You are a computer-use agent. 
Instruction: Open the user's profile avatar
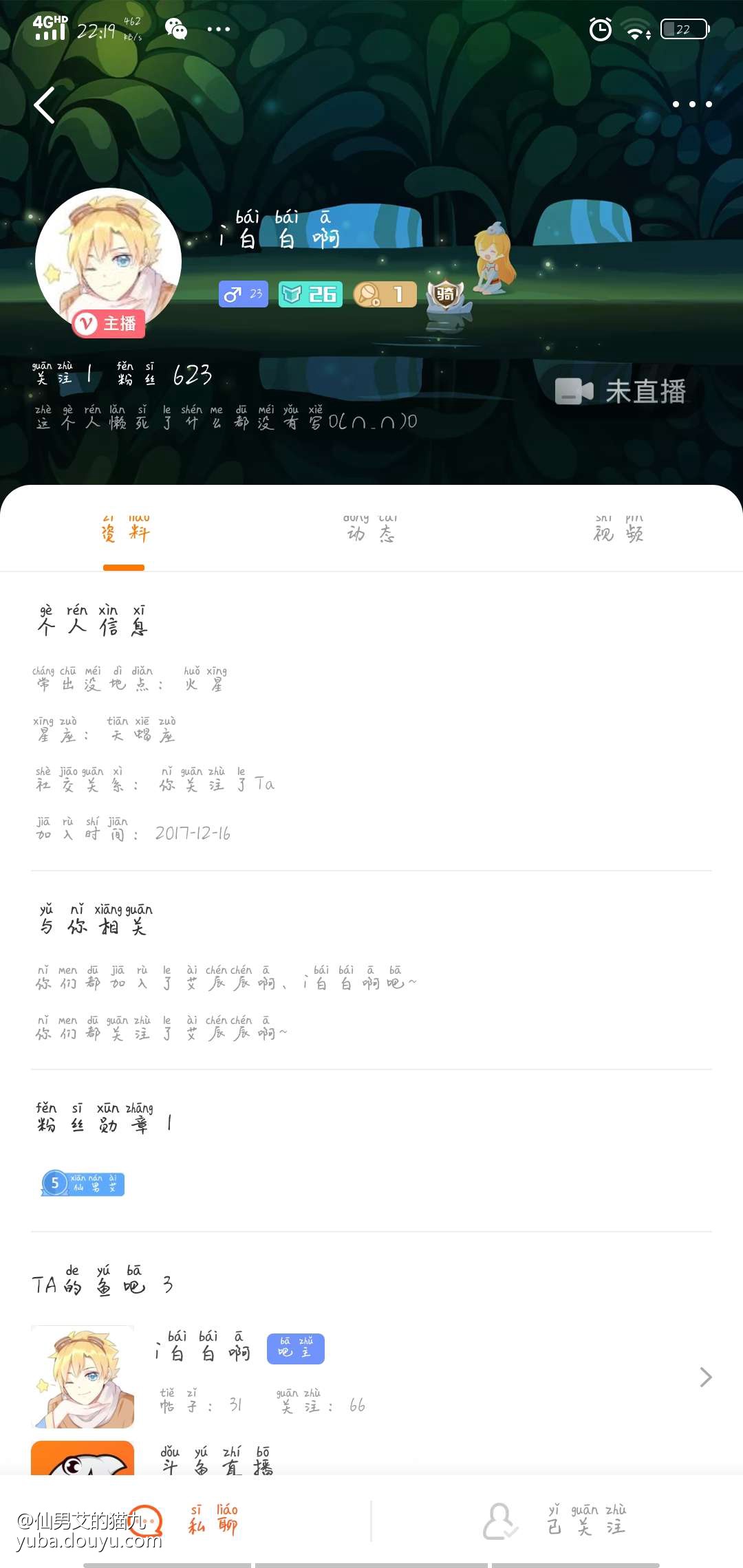pos(108,261)
